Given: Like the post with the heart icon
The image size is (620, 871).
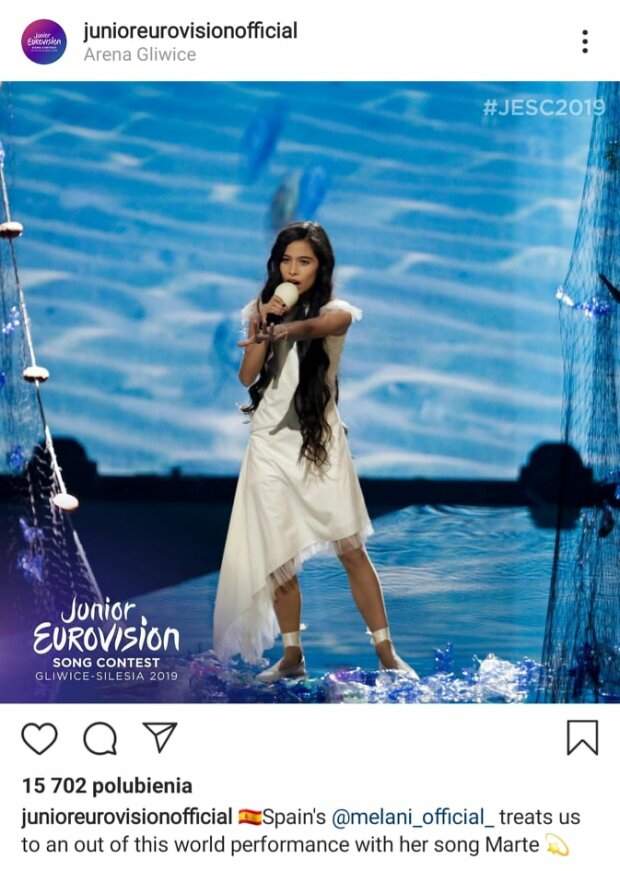Looking at the screenshot, I should [39, 738].
